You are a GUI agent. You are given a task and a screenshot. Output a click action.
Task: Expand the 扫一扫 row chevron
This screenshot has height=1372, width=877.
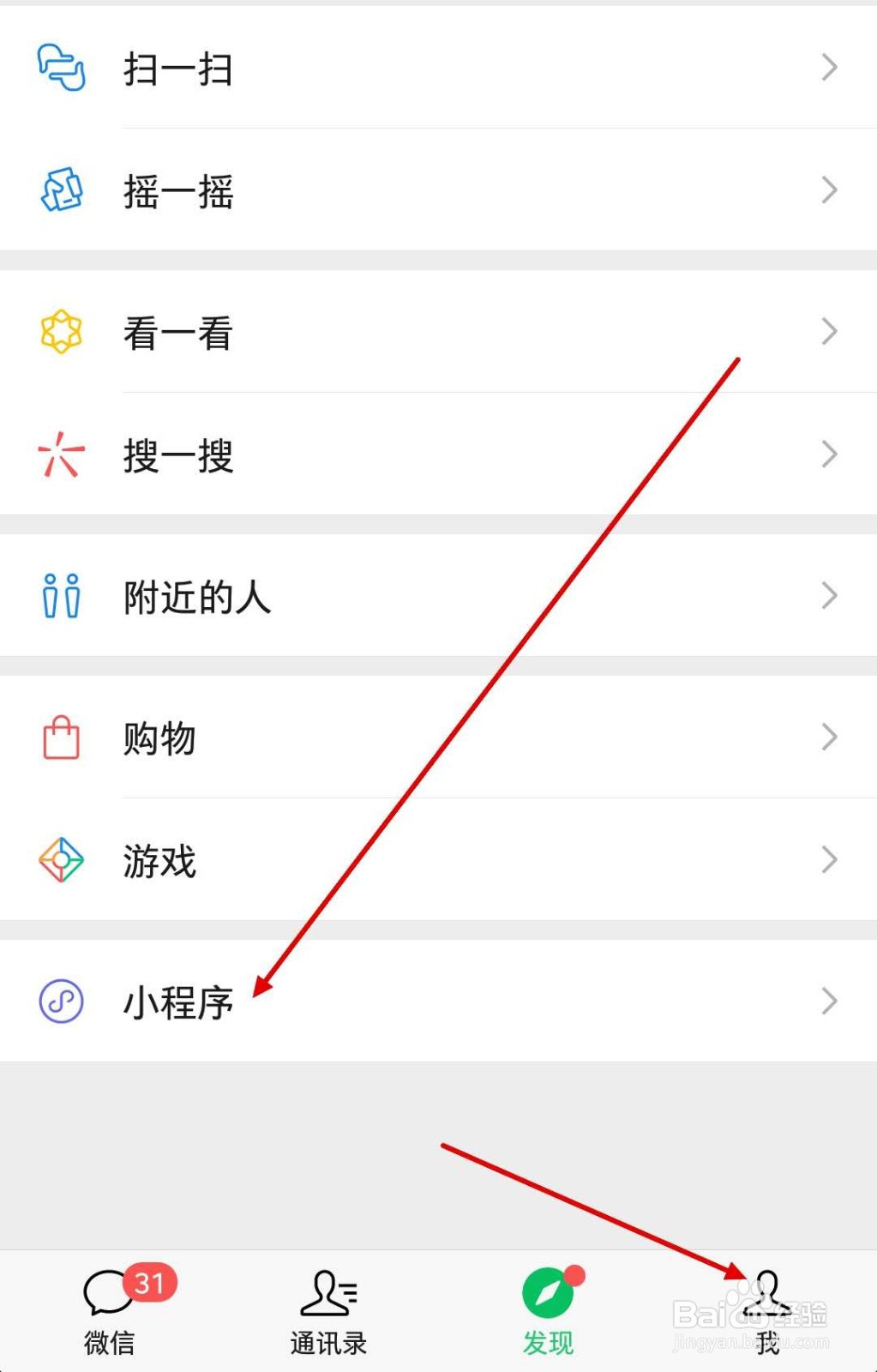point(827,67)
